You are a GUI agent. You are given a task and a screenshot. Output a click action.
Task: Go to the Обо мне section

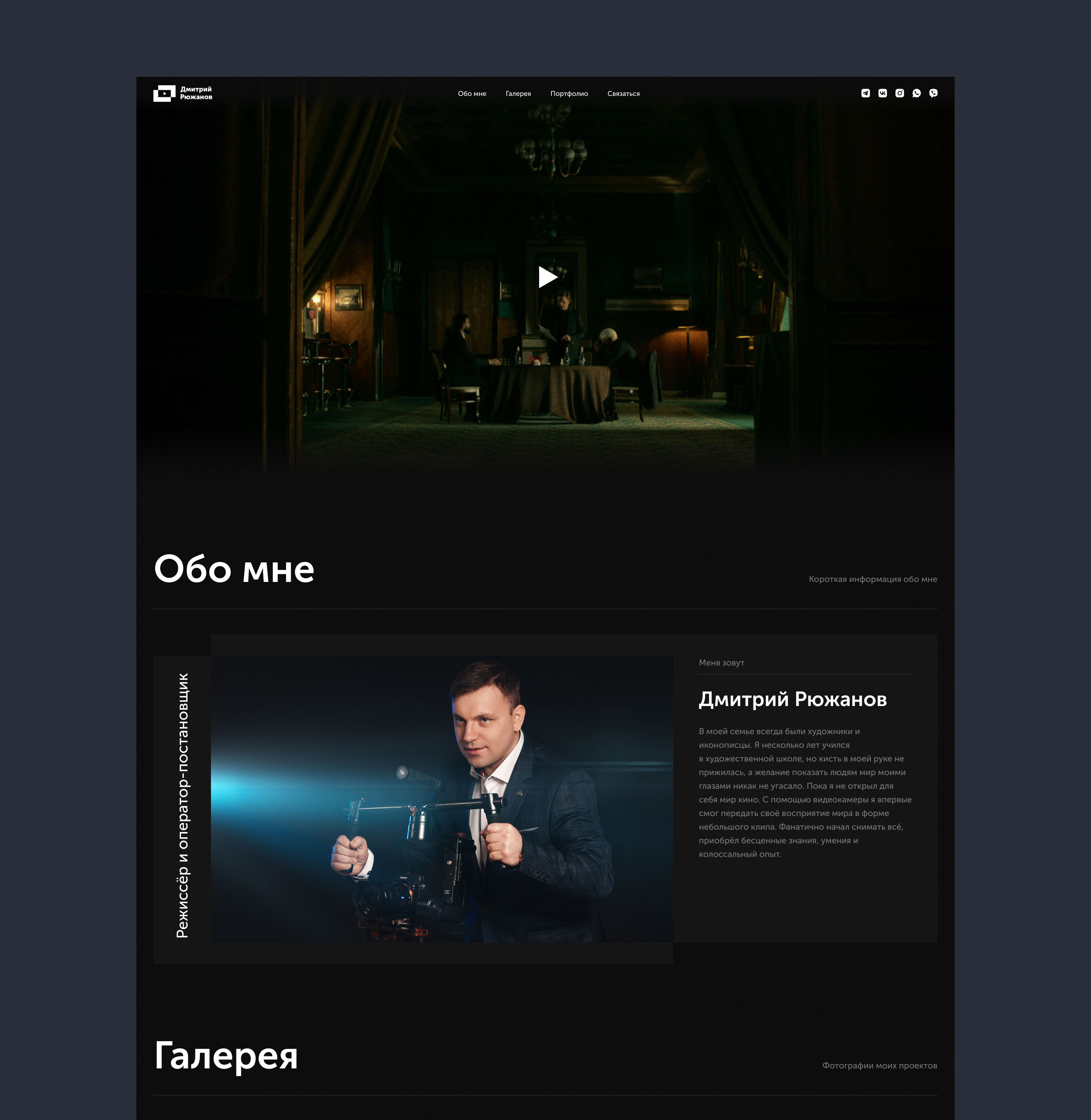pos(472,93)
